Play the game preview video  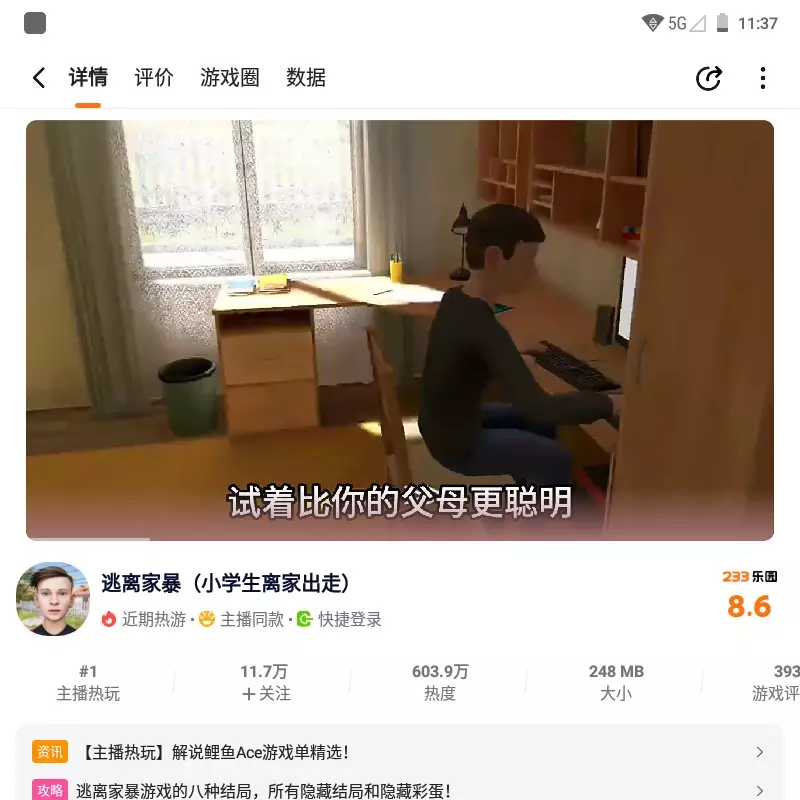[400, 330]
